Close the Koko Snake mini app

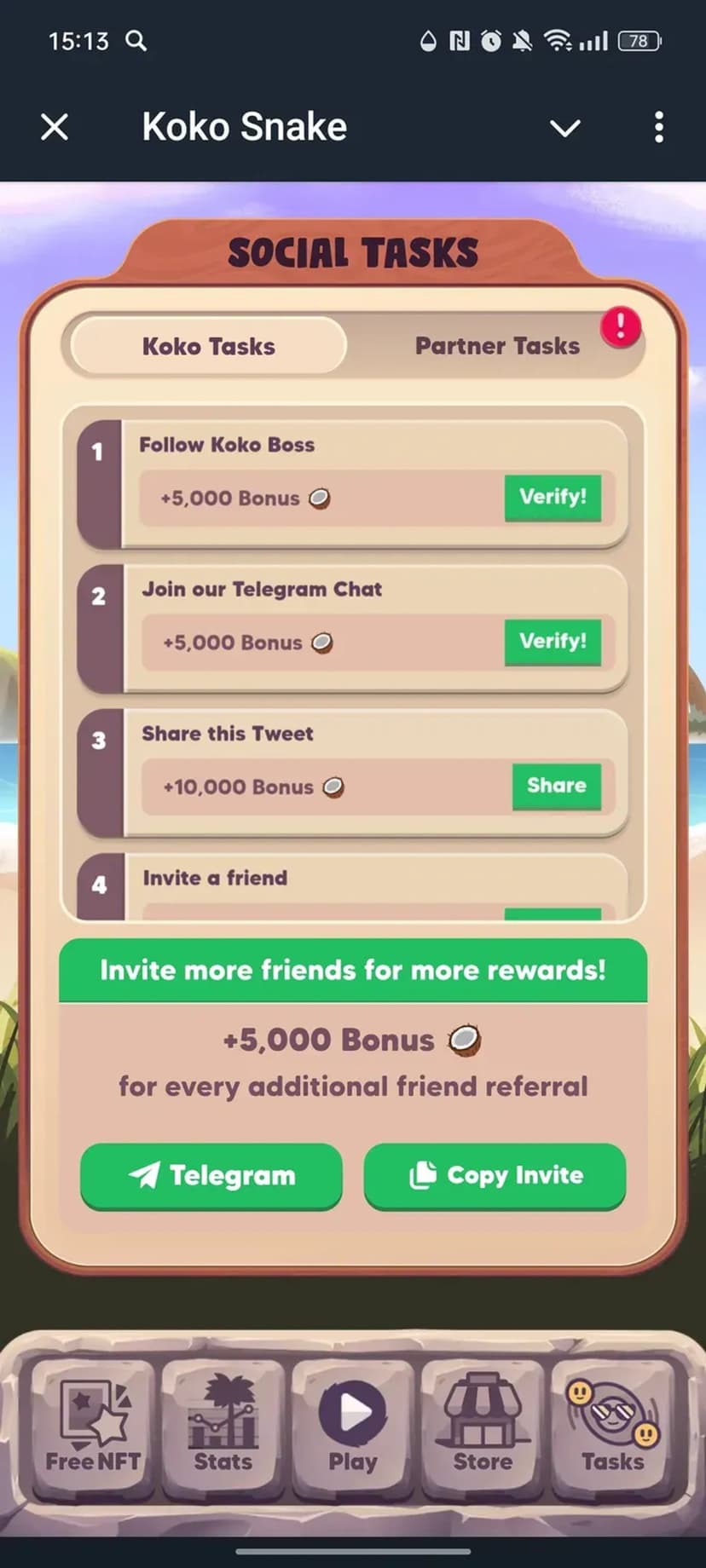55,128
